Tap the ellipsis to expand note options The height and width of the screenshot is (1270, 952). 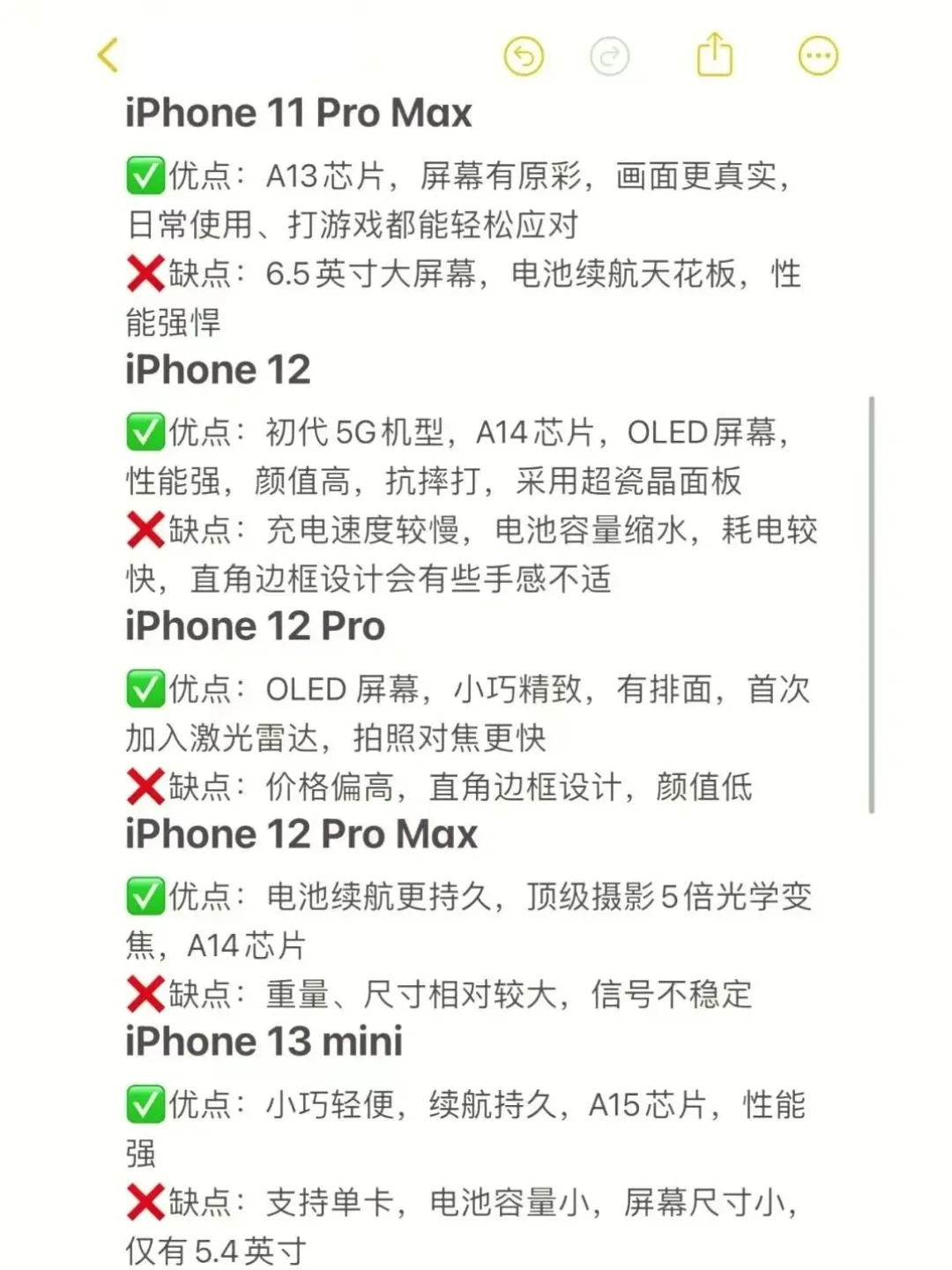point(817,55)
